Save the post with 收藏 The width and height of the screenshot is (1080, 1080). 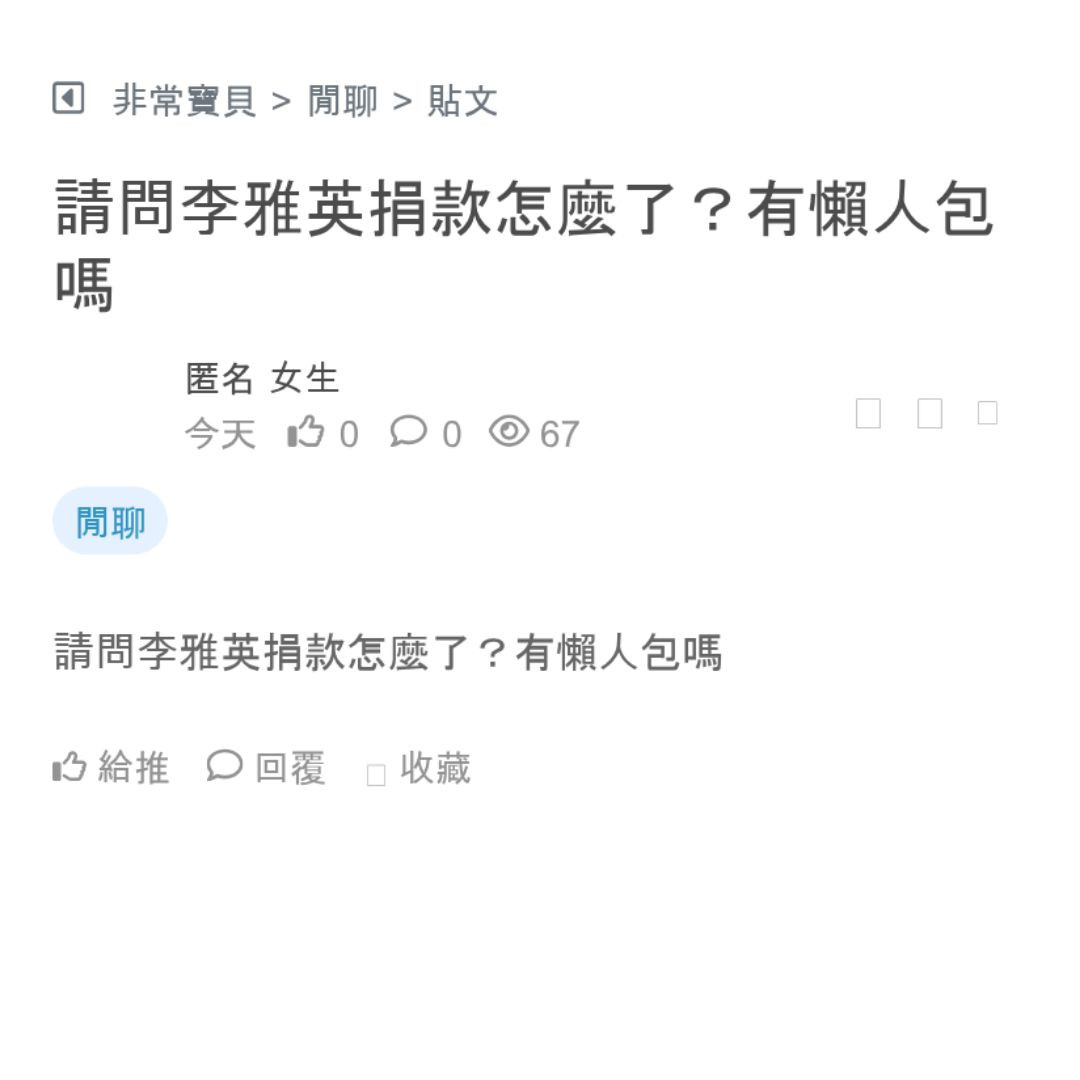click(x=420, y=769)
